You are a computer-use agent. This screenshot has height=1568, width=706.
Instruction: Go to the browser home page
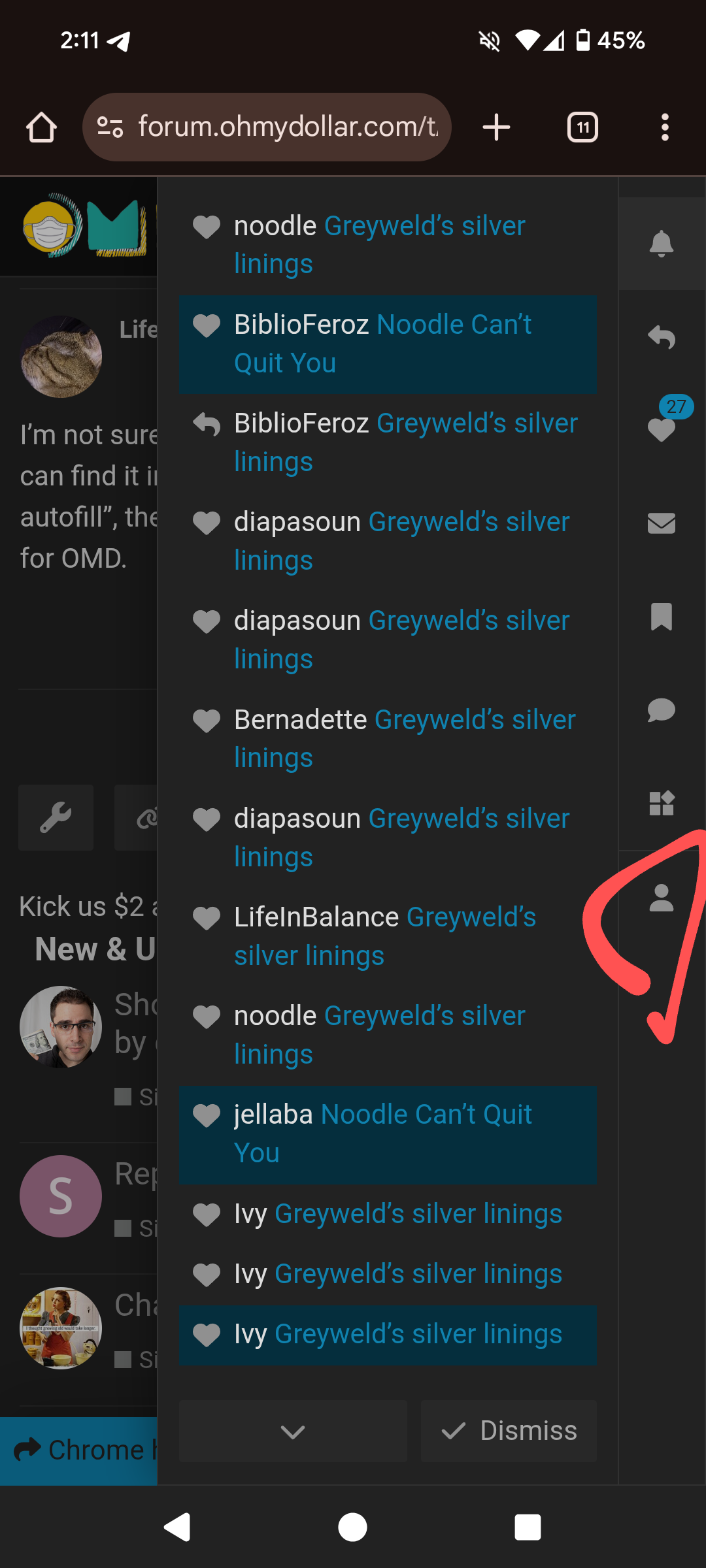pyautogui.click(x=41, y=127)
